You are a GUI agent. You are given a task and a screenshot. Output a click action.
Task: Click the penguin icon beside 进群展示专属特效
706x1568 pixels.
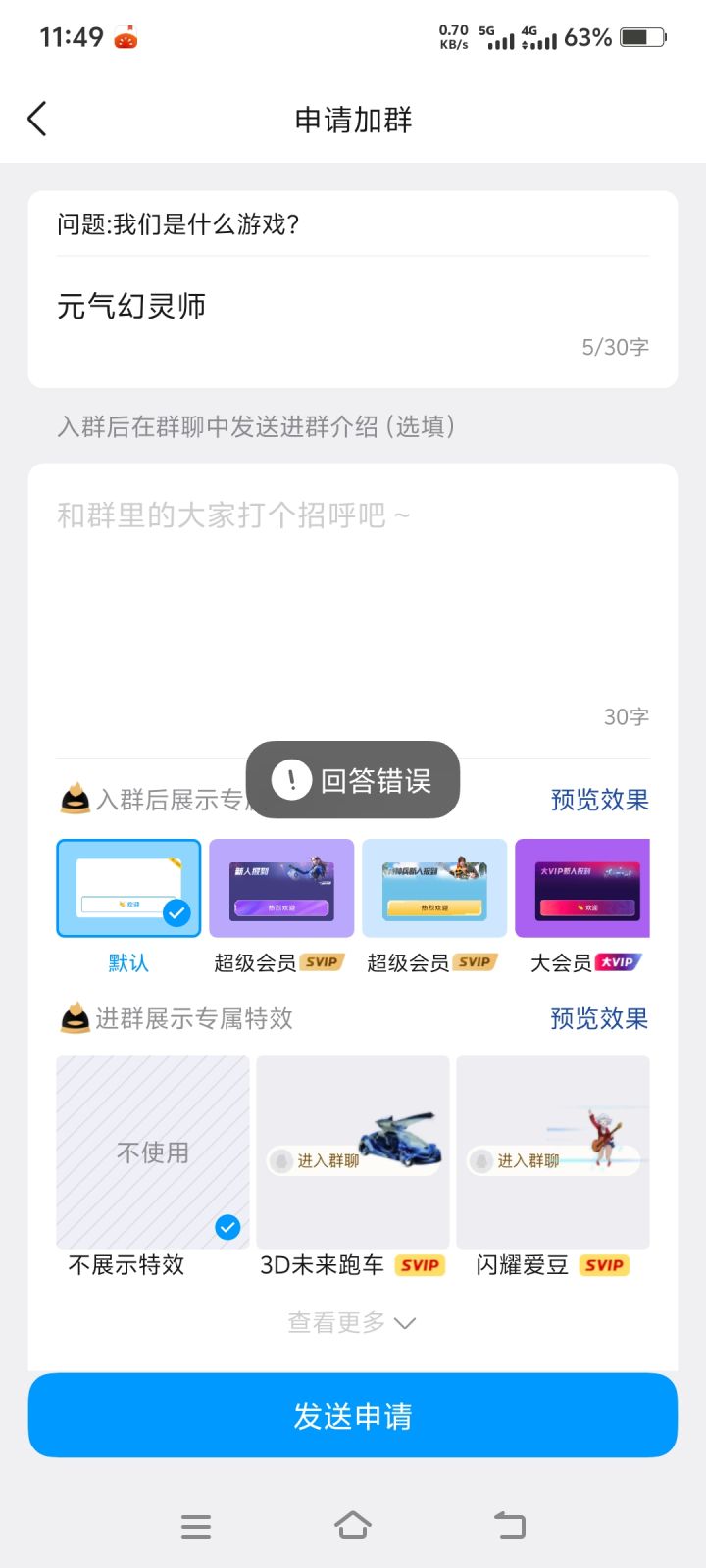(x=72, y=1017)
